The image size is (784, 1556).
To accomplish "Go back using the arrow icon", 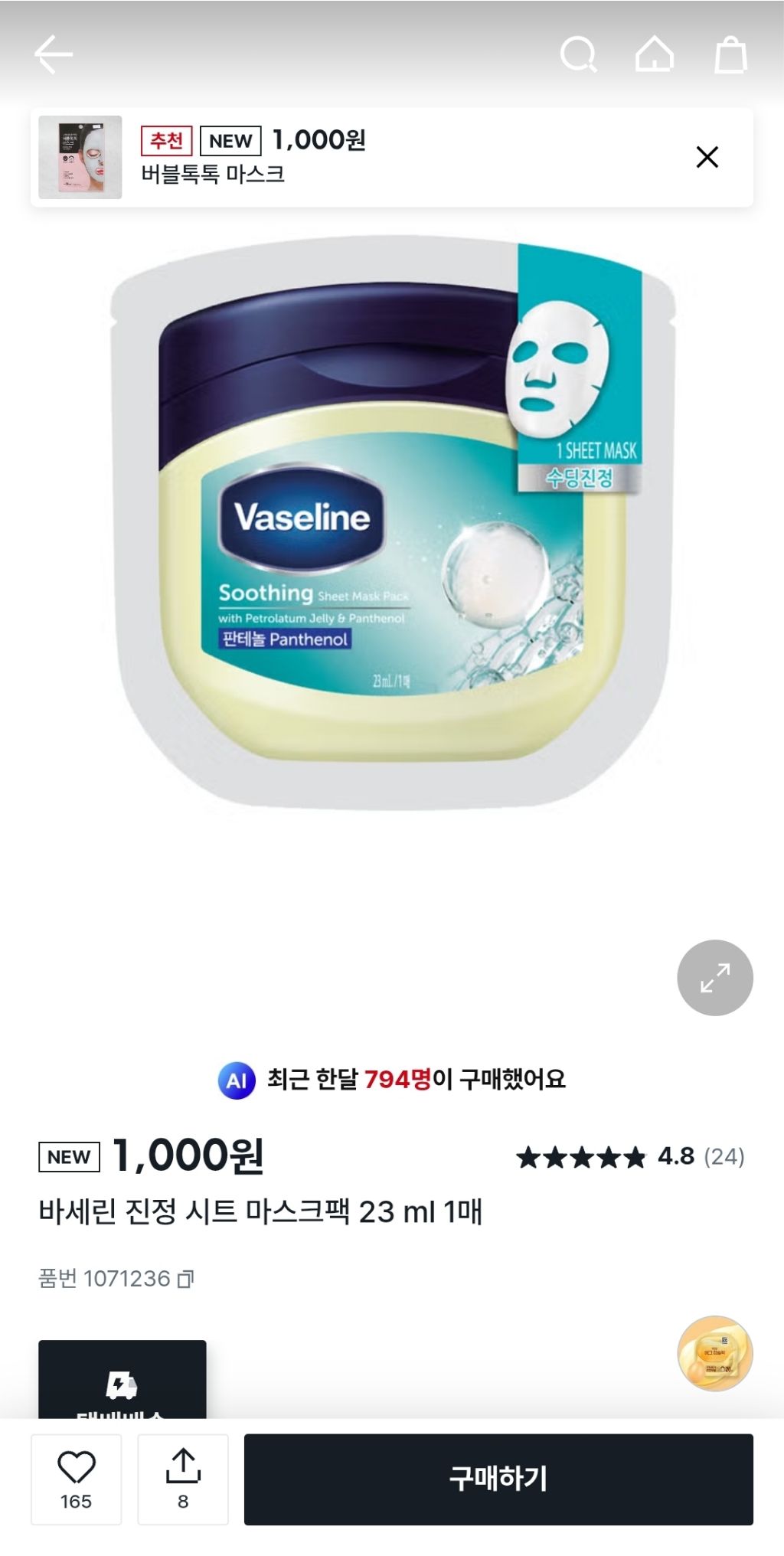I will point(54,54).
